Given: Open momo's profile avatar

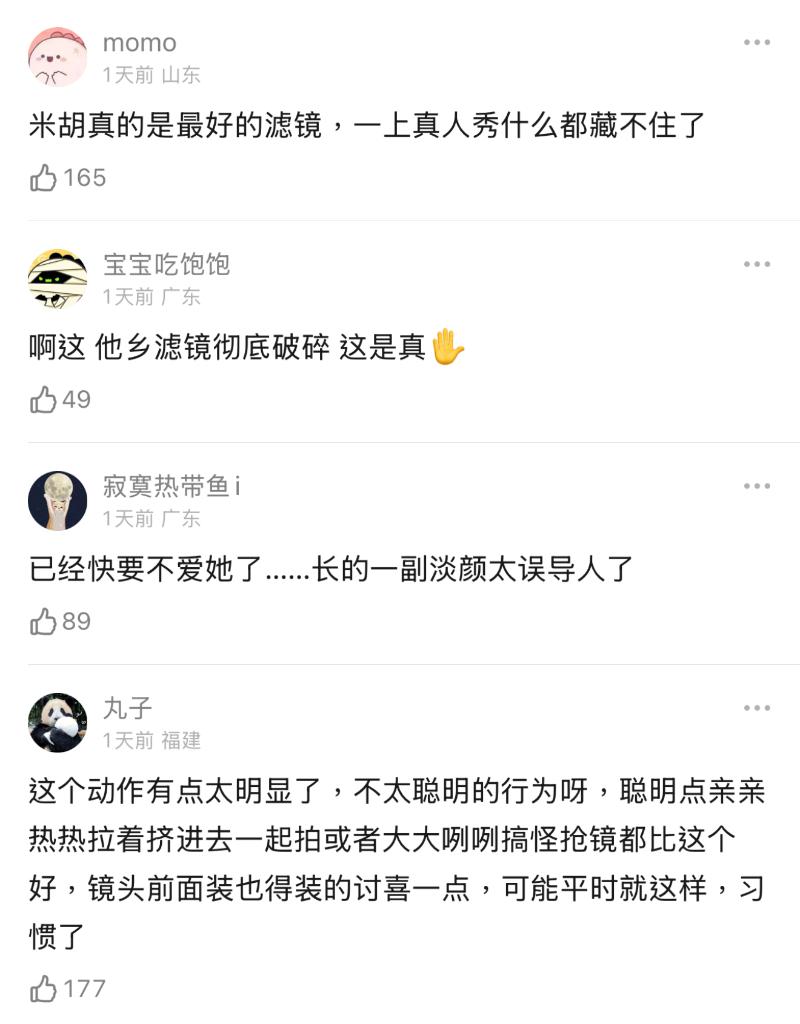Looking at the screenshot, I should 57,57.
